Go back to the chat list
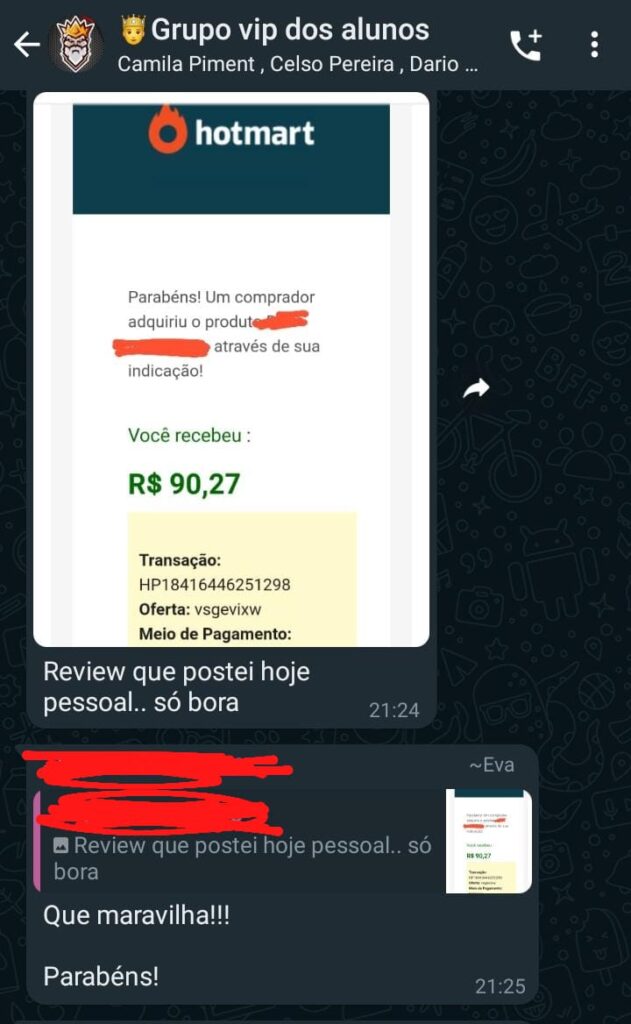The height and width of the screenshot is (1024, 631). click(25, 45)
